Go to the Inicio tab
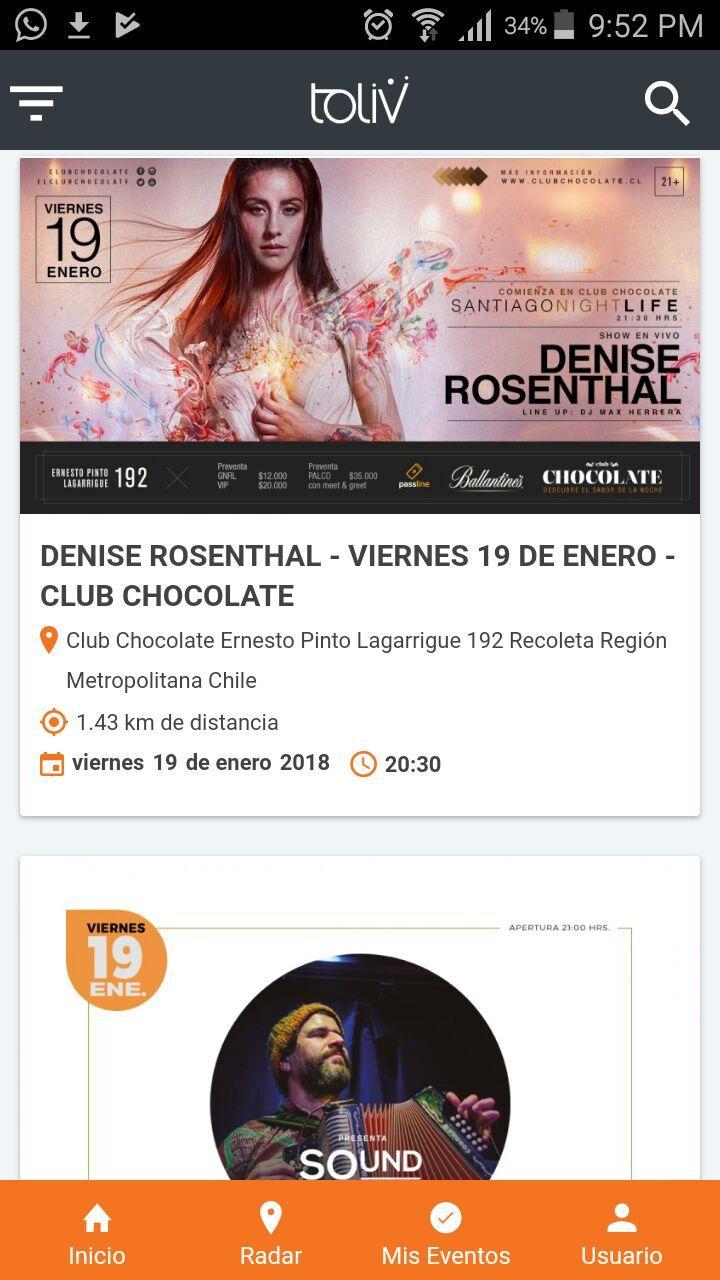The height and width of the screenshot is (1280, 720). [97, 1234]
